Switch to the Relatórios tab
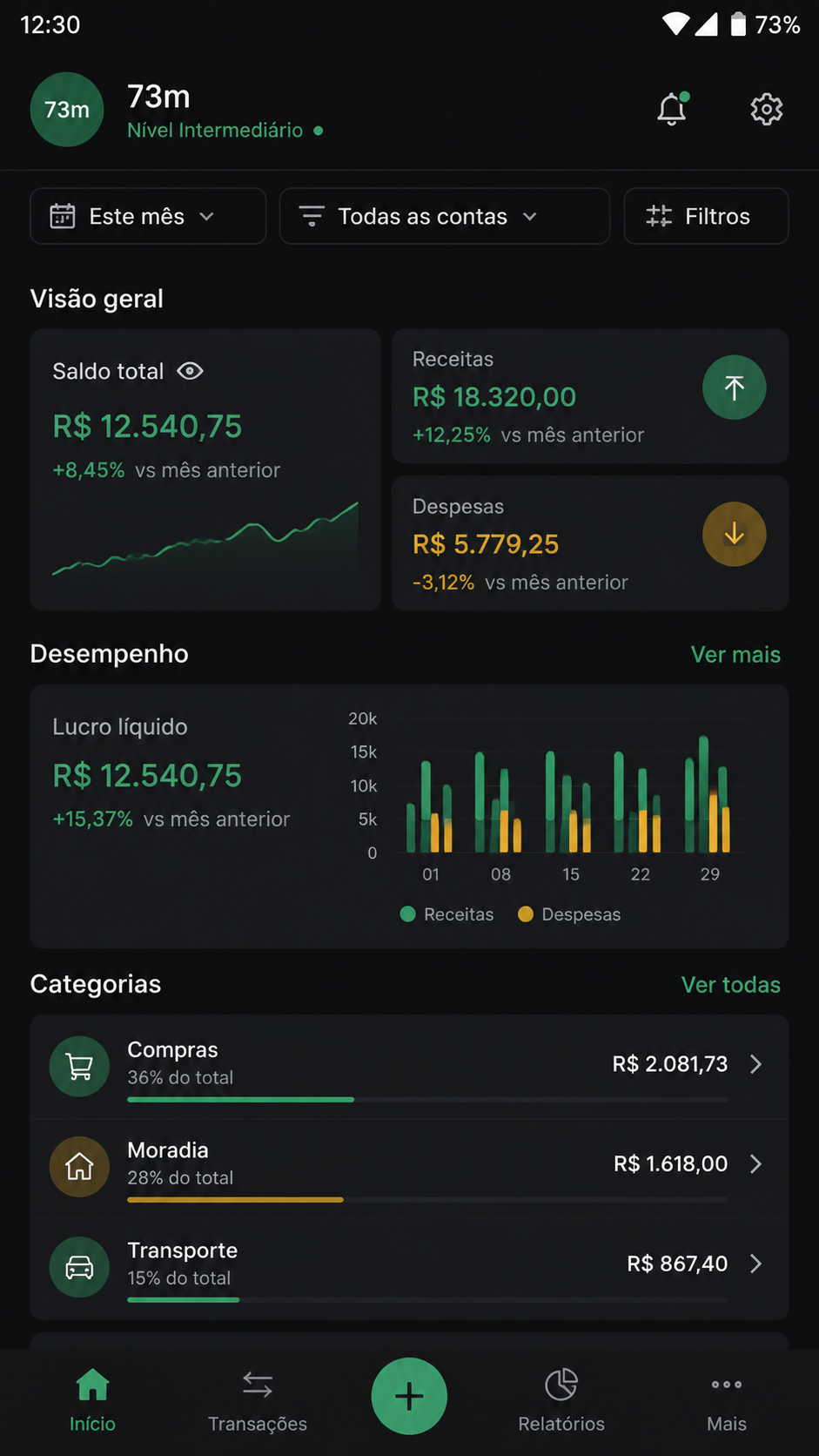The width and height of the screenshot is (819, 1456). coord(561,1400)
